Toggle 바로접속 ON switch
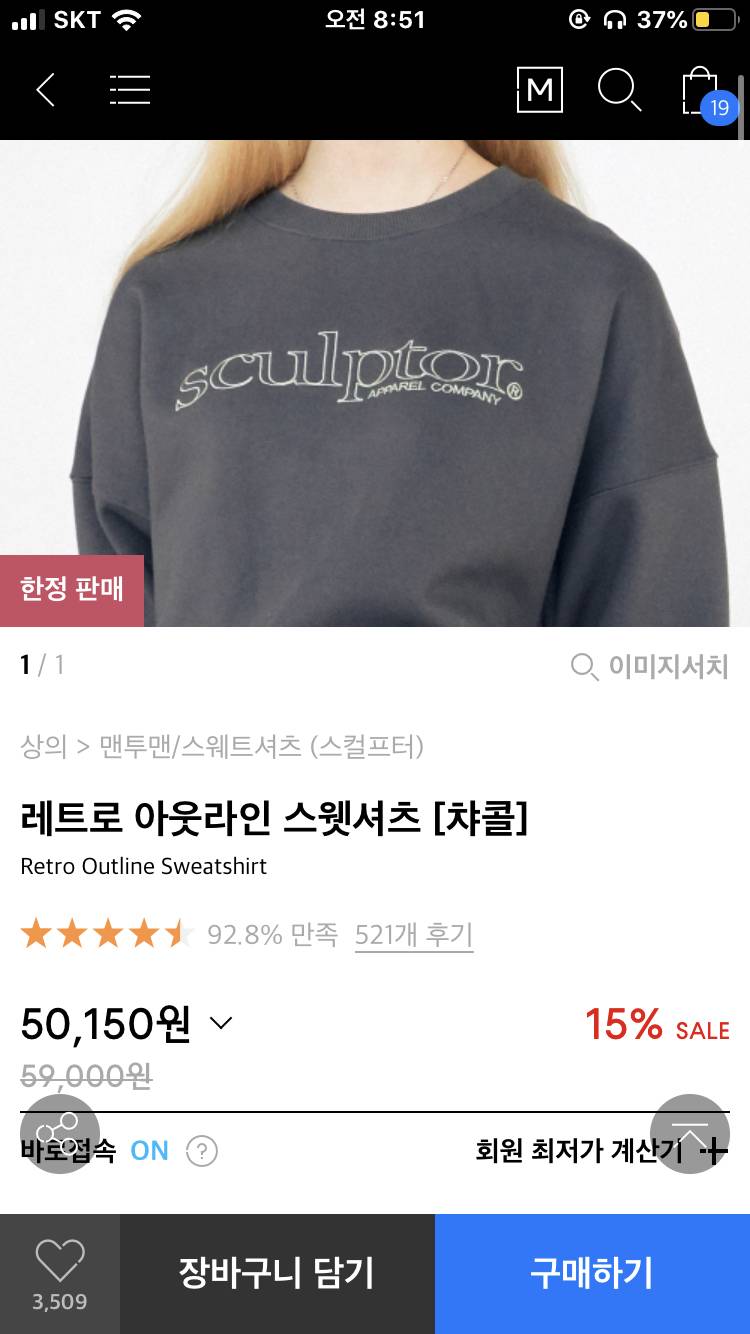This screenshot has height=1334, width=750. [x=150, y=1151]
